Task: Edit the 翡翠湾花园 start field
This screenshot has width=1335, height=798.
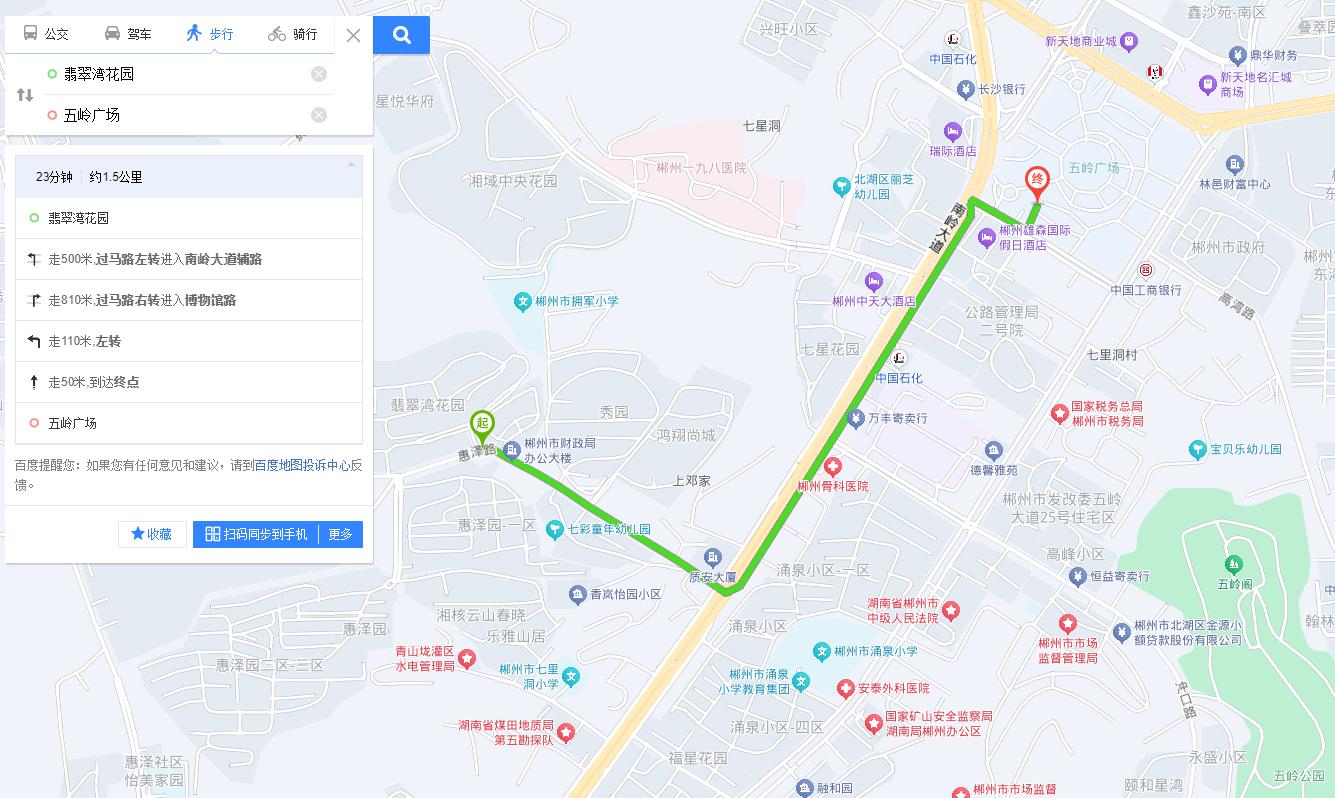Action: click(180, 74)
